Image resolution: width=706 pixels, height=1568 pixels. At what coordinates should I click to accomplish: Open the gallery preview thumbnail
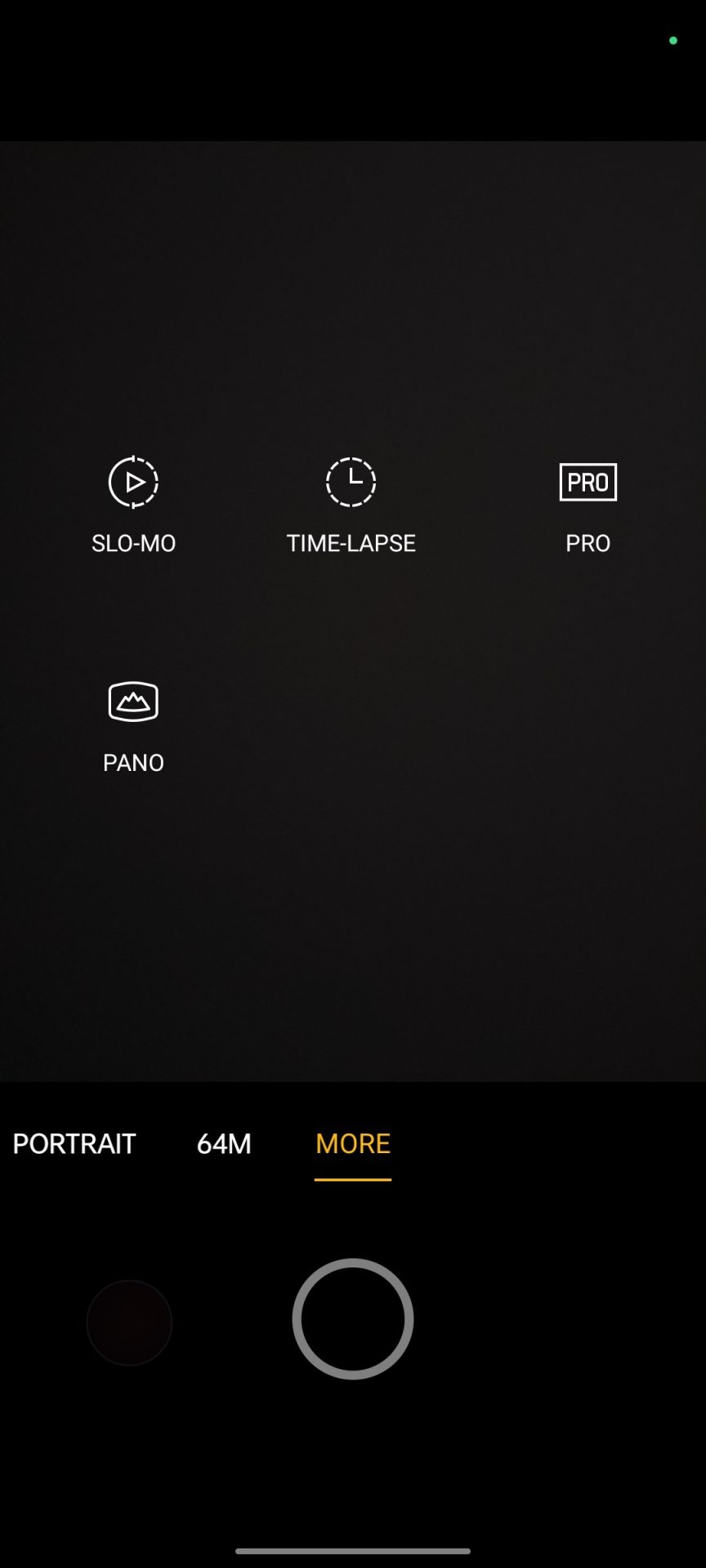coord(129,1322)
